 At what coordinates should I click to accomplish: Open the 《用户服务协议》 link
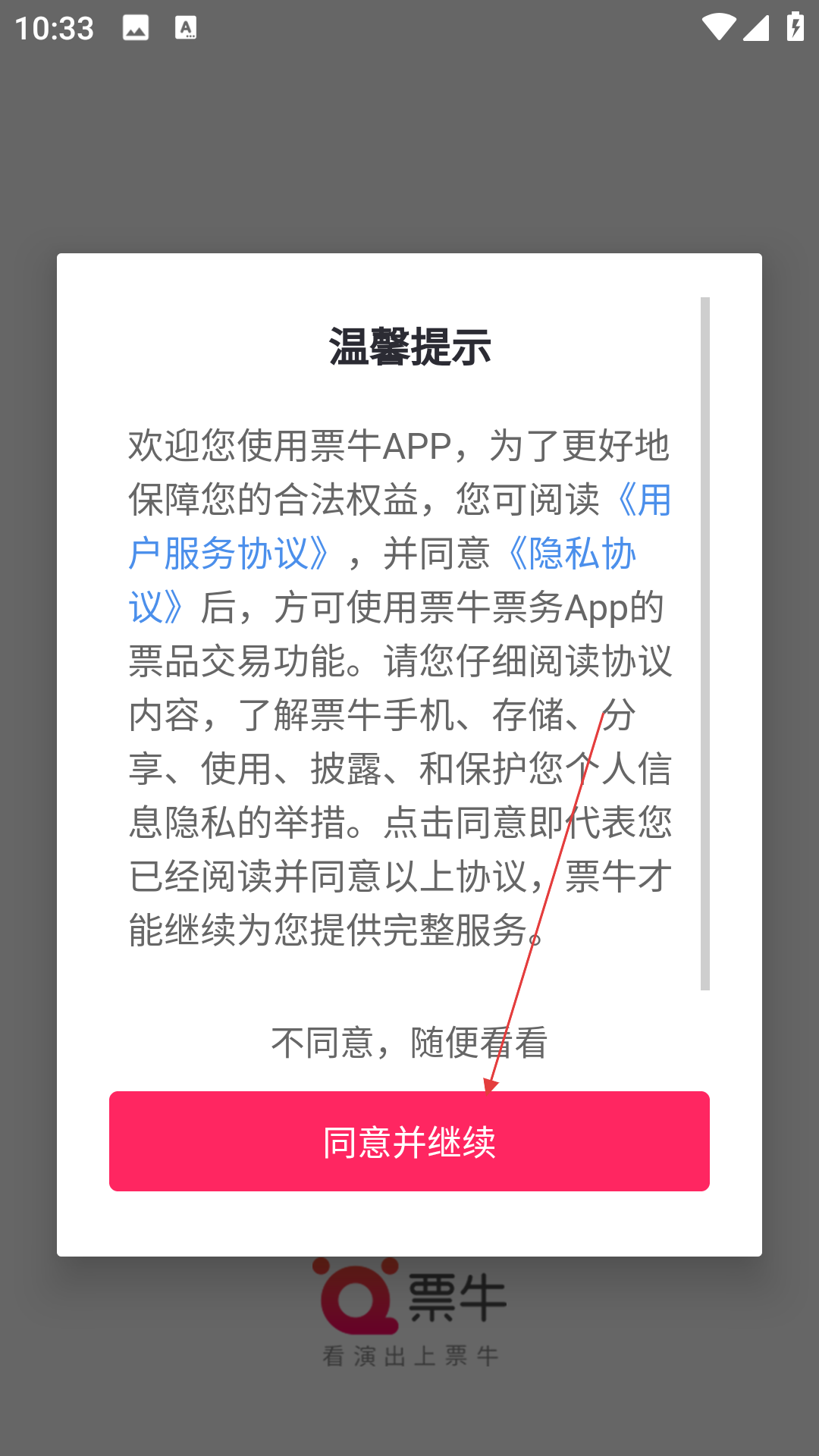[229, 553]
